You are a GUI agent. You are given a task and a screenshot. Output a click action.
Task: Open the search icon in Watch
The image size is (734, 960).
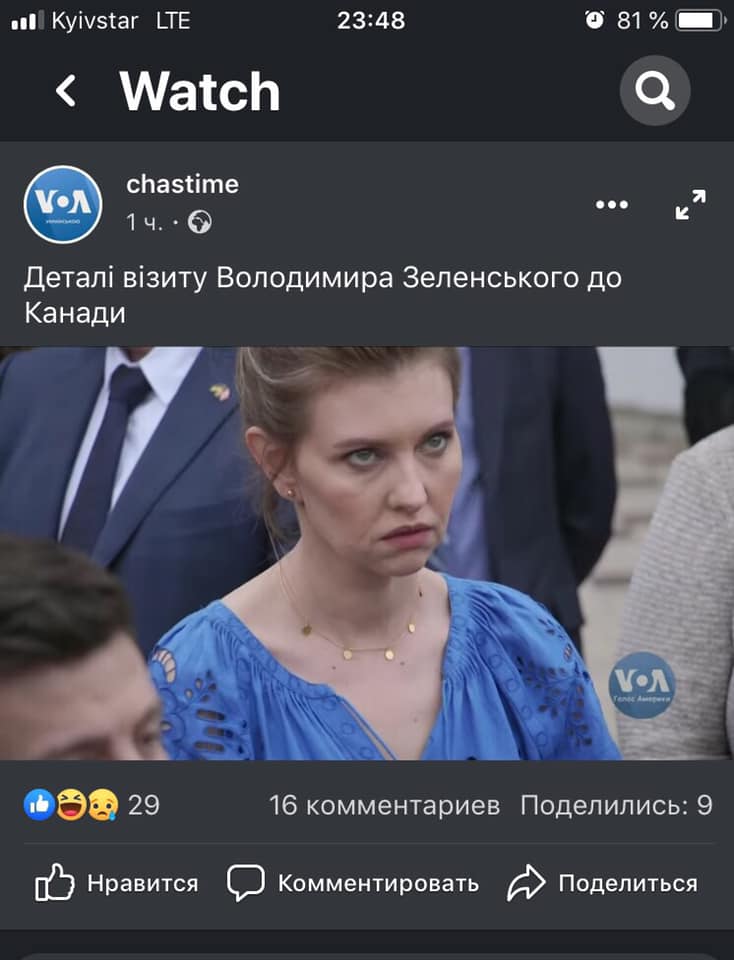click(x=655, y=91)
